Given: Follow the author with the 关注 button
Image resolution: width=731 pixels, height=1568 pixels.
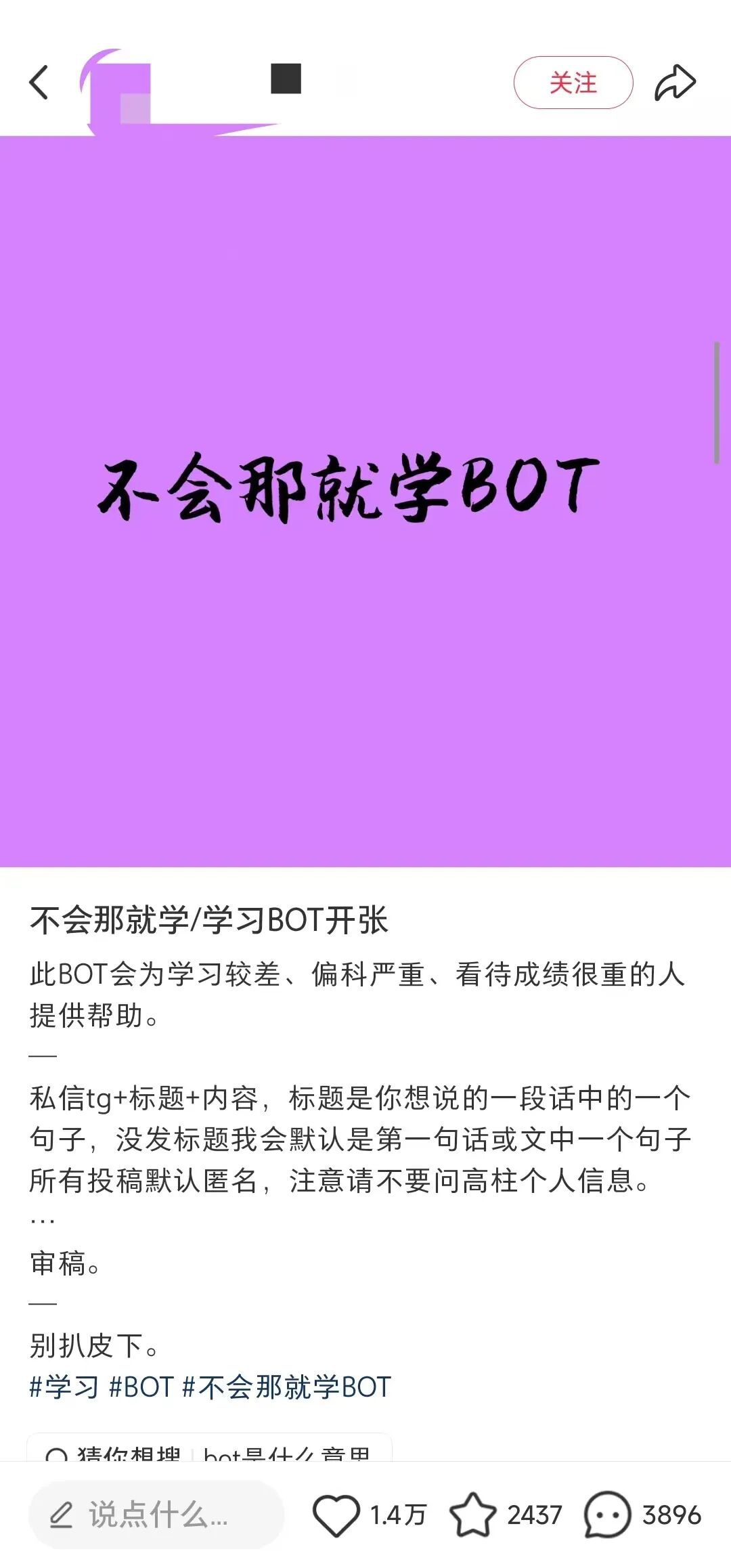Looking at the screenshot, I should pyautogui.click(x=573, y=83).
